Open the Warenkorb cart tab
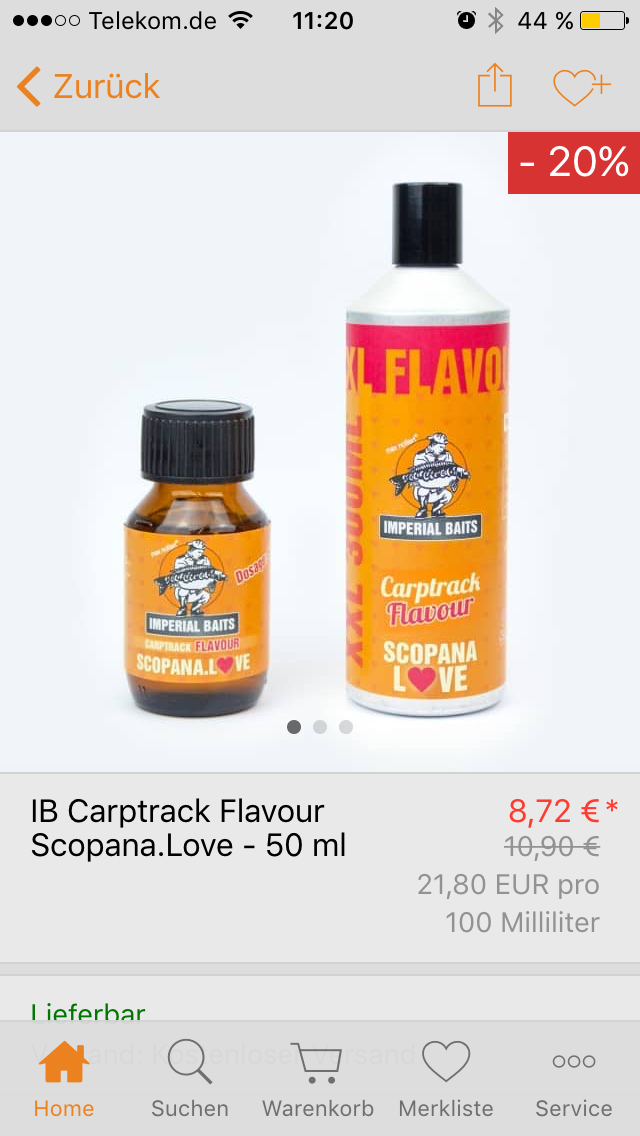Screen dimensions: 640x1136 click(x=318, y=1078)
